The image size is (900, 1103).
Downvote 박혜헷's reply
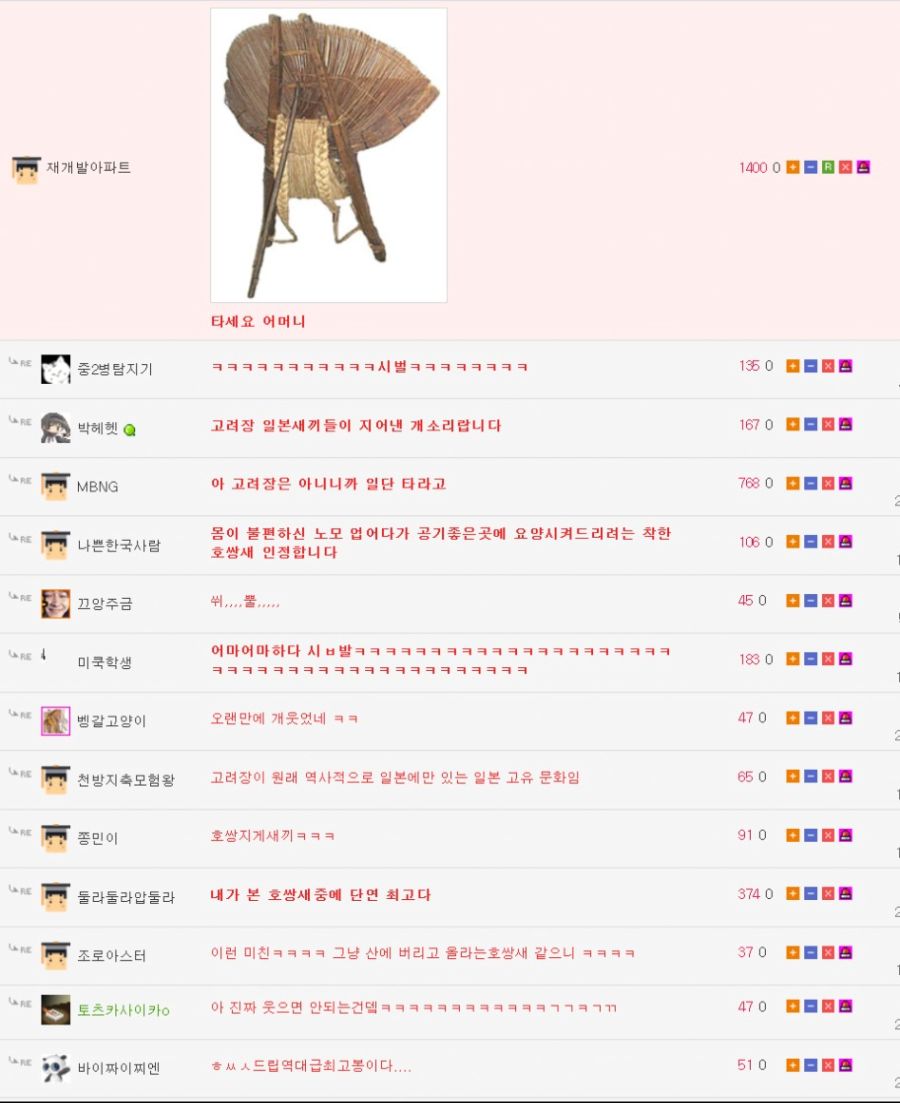point(810,425)
